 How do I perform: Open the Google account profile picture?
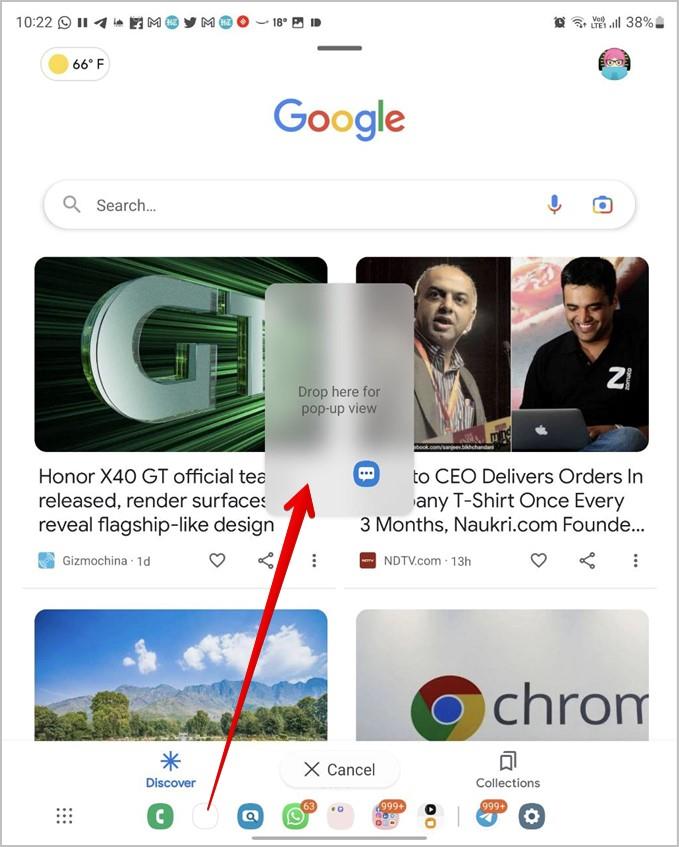click(614, 64)
